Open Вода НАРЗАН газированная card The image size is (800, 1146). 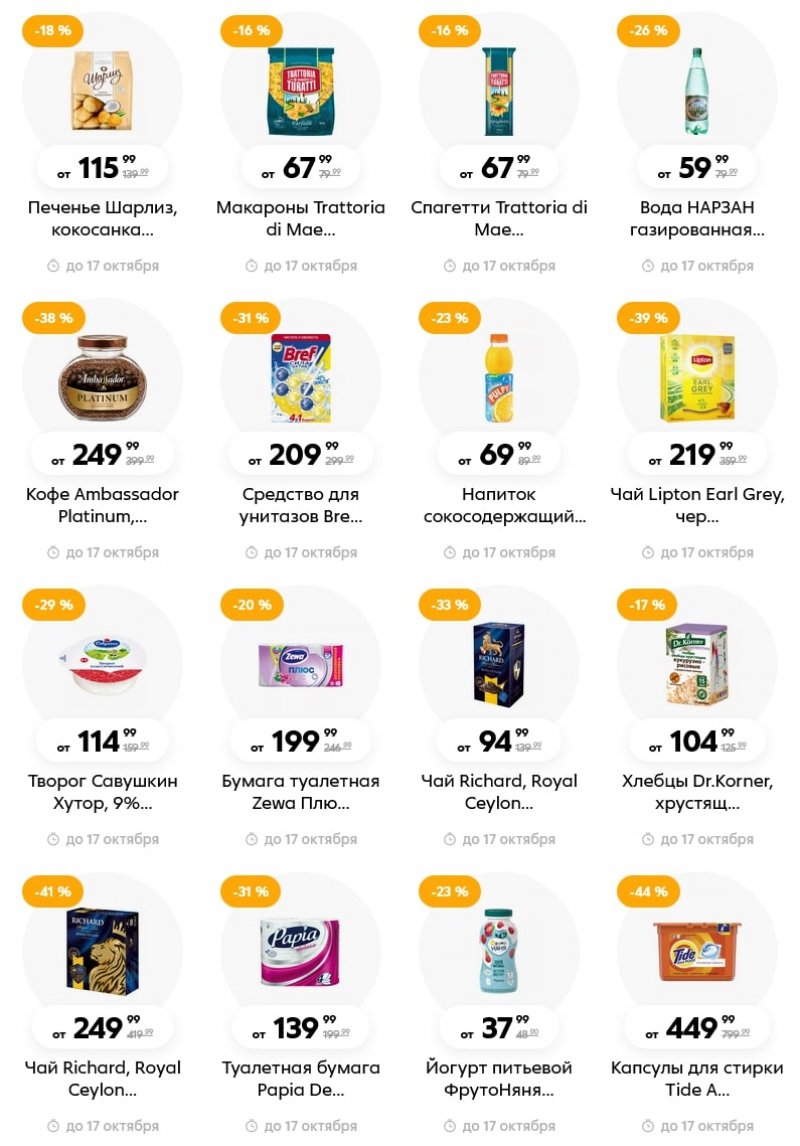click(696, 92)
